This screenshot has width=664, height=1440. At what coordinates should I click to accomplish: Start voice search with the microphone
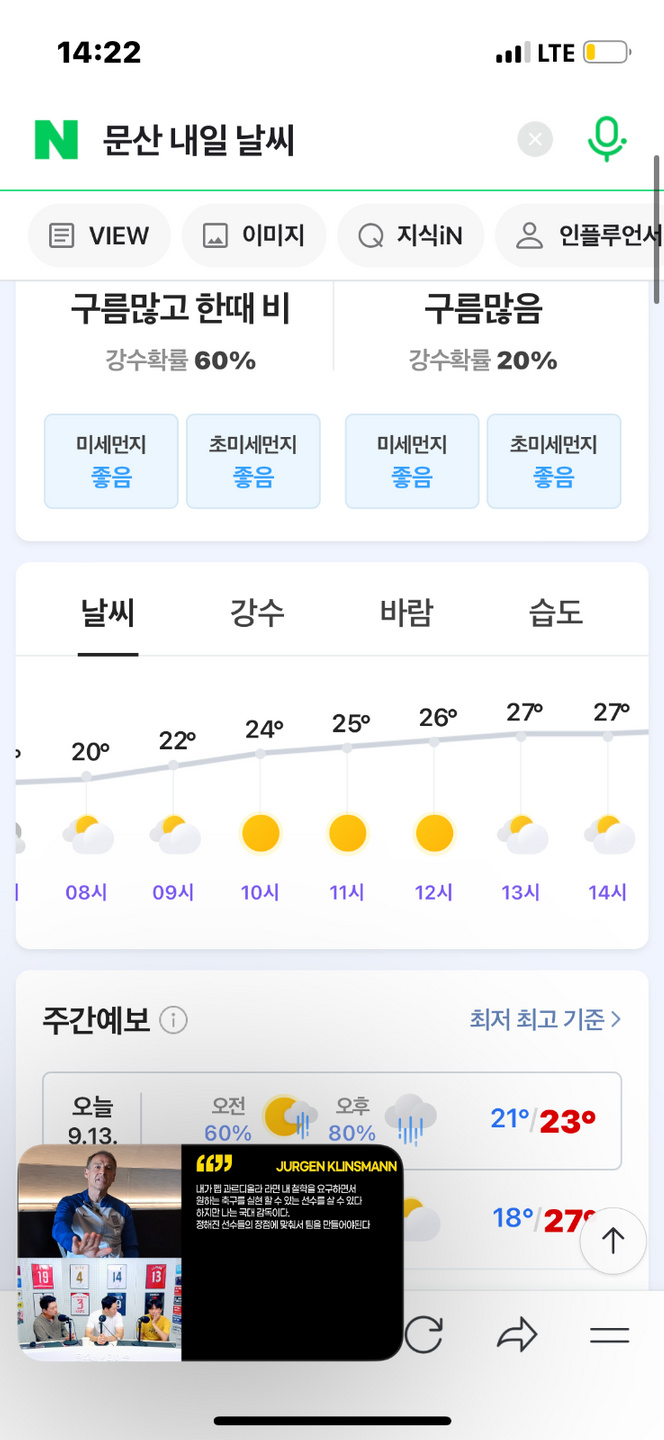[606, 140]
